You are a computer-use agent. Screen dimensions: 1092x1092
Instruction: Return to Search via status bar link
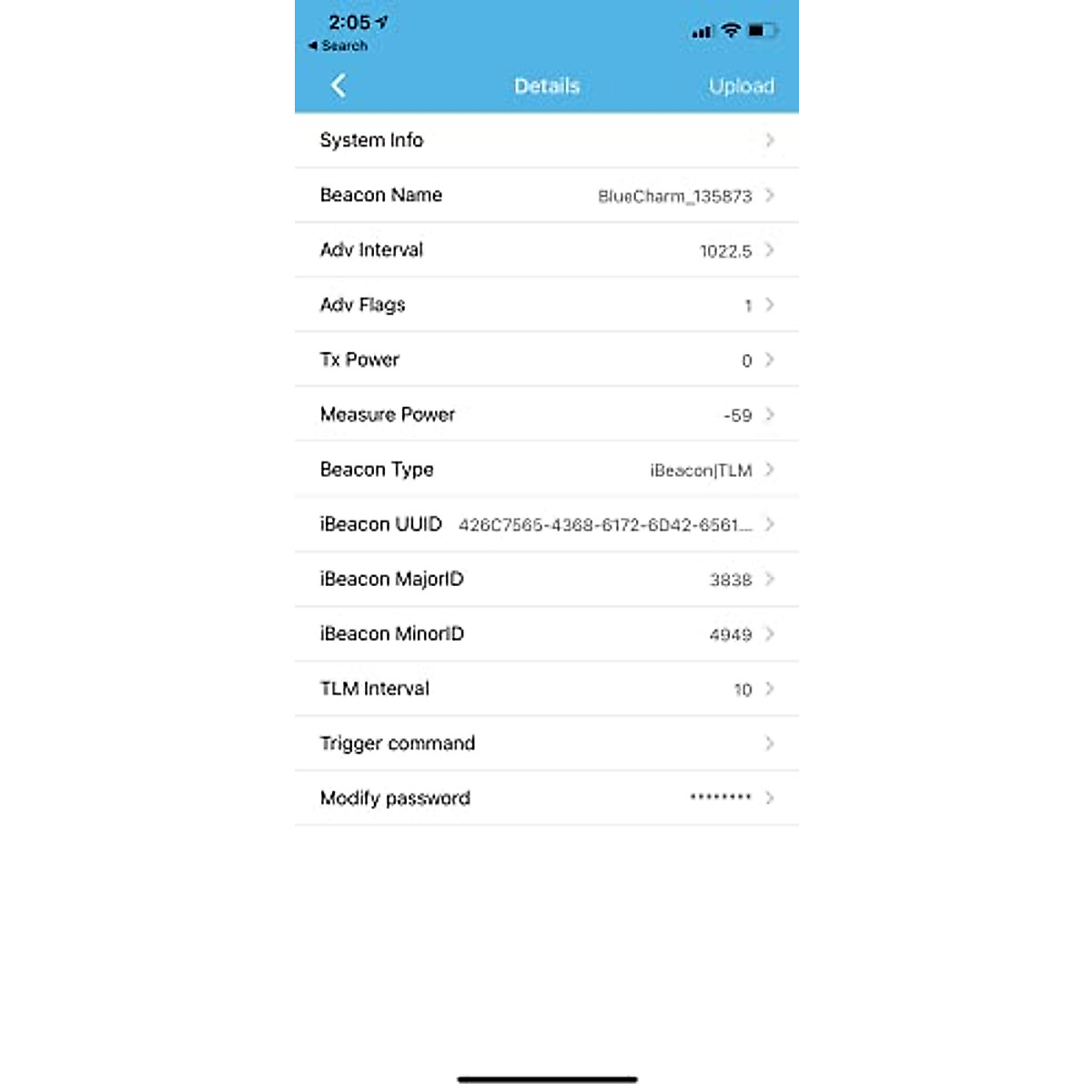pyautogui.click(x=338, y=45)
